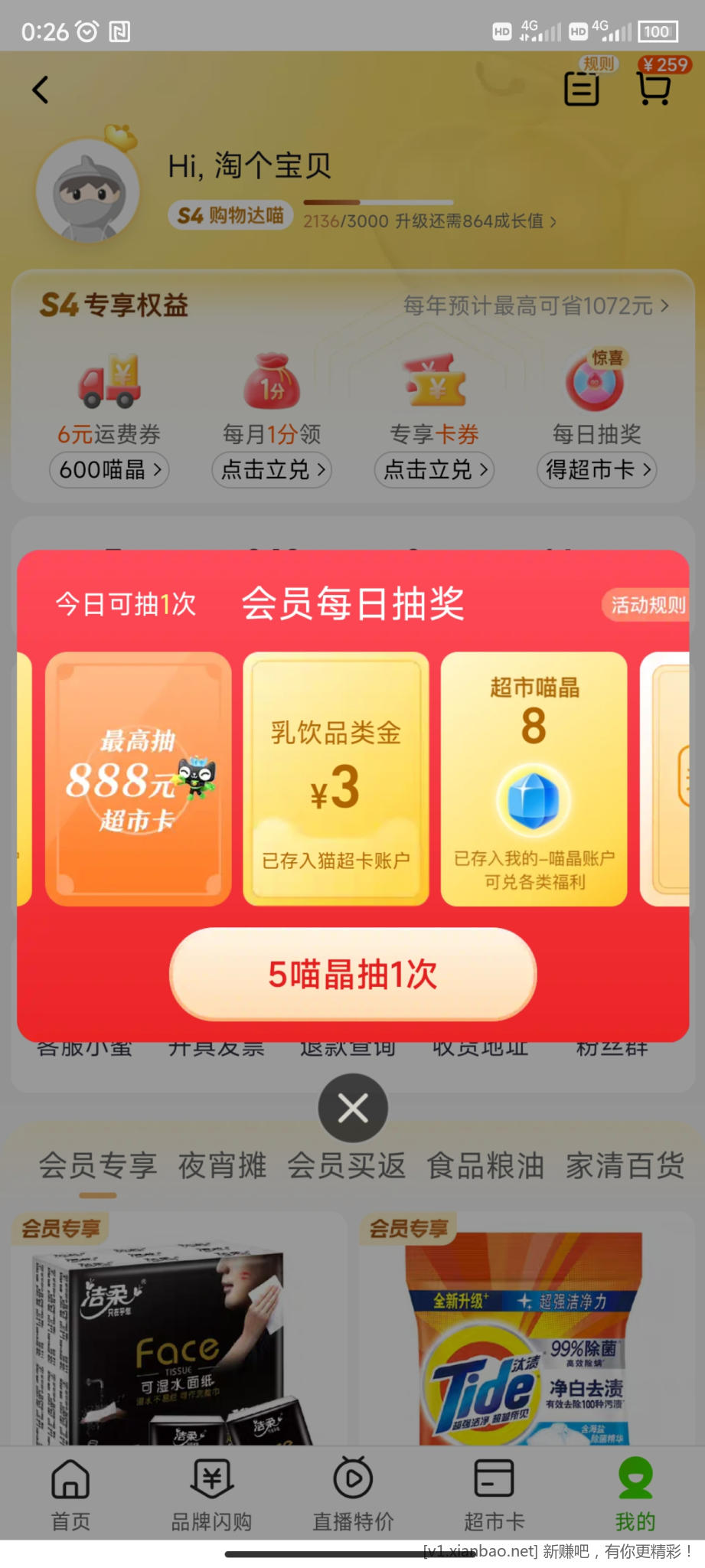
Task: Open 品牌闪购 in bottom navigation
Action: click(212, 1494)
